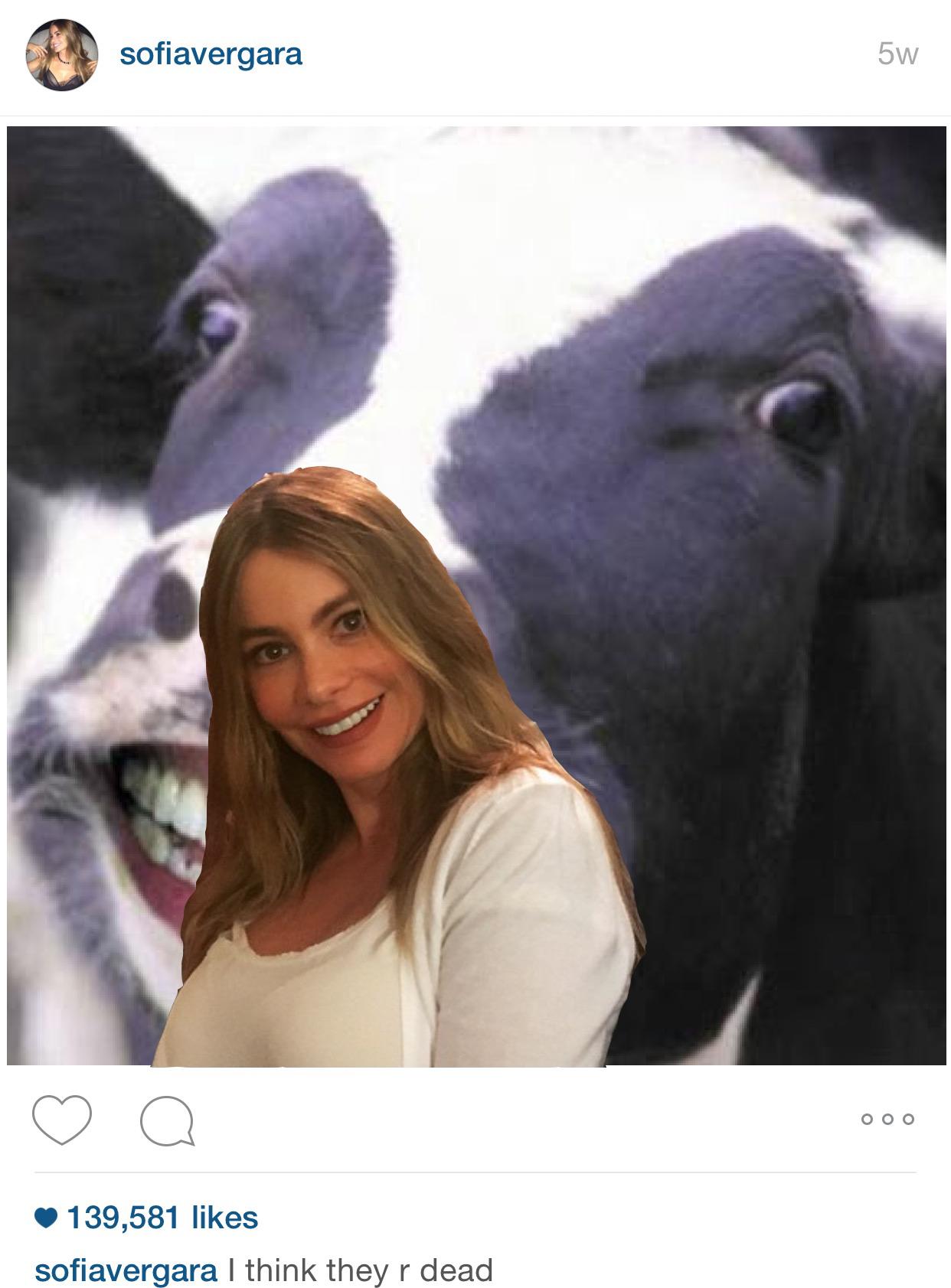Viewport: 951px width, 1288px height.
Task: Tap sofiavergara username in the caption
Action: (x=126, y=1270)
